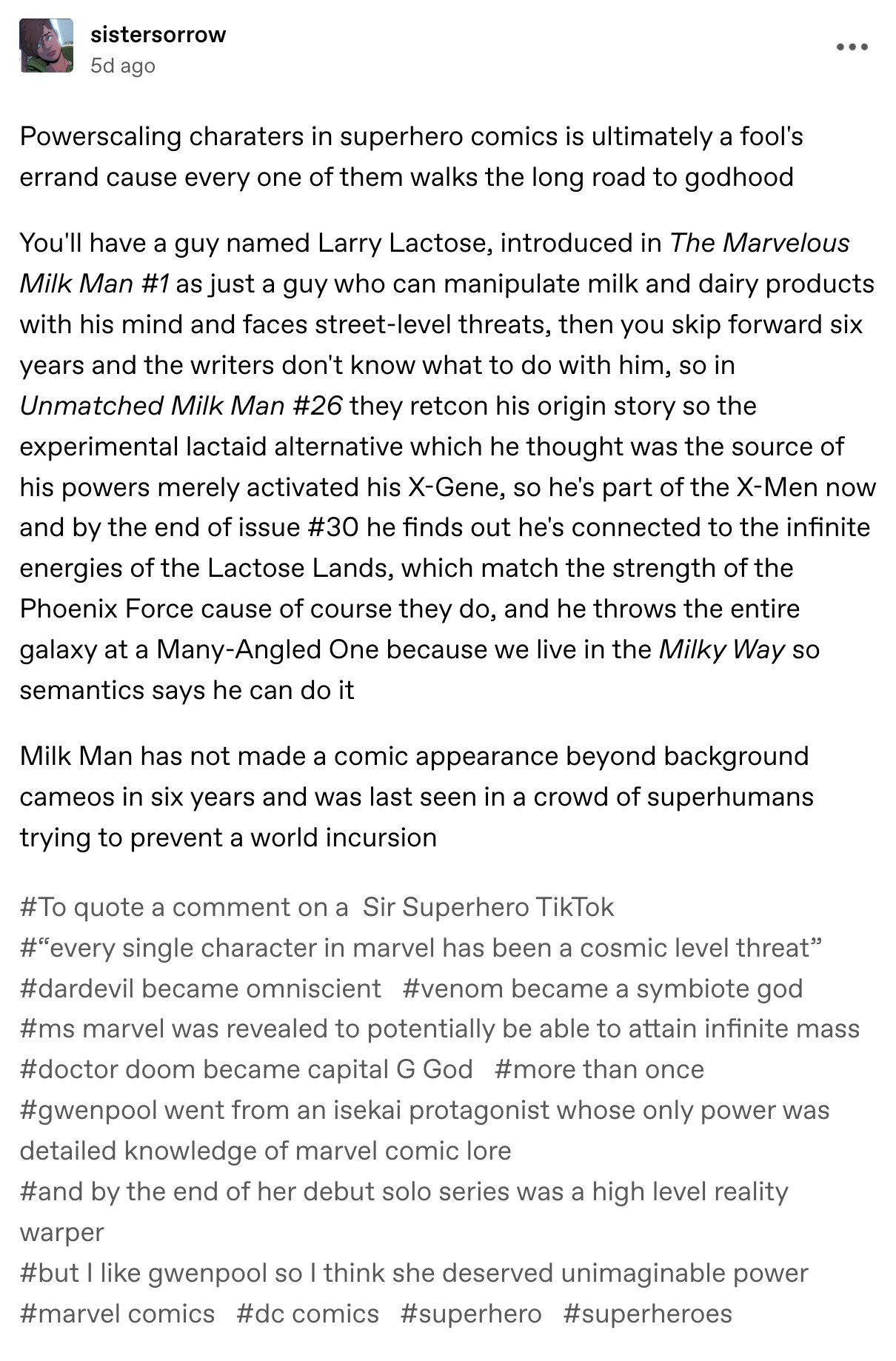Open the sistersorrow username link
896x1361 pixels.
click(158, 34)
